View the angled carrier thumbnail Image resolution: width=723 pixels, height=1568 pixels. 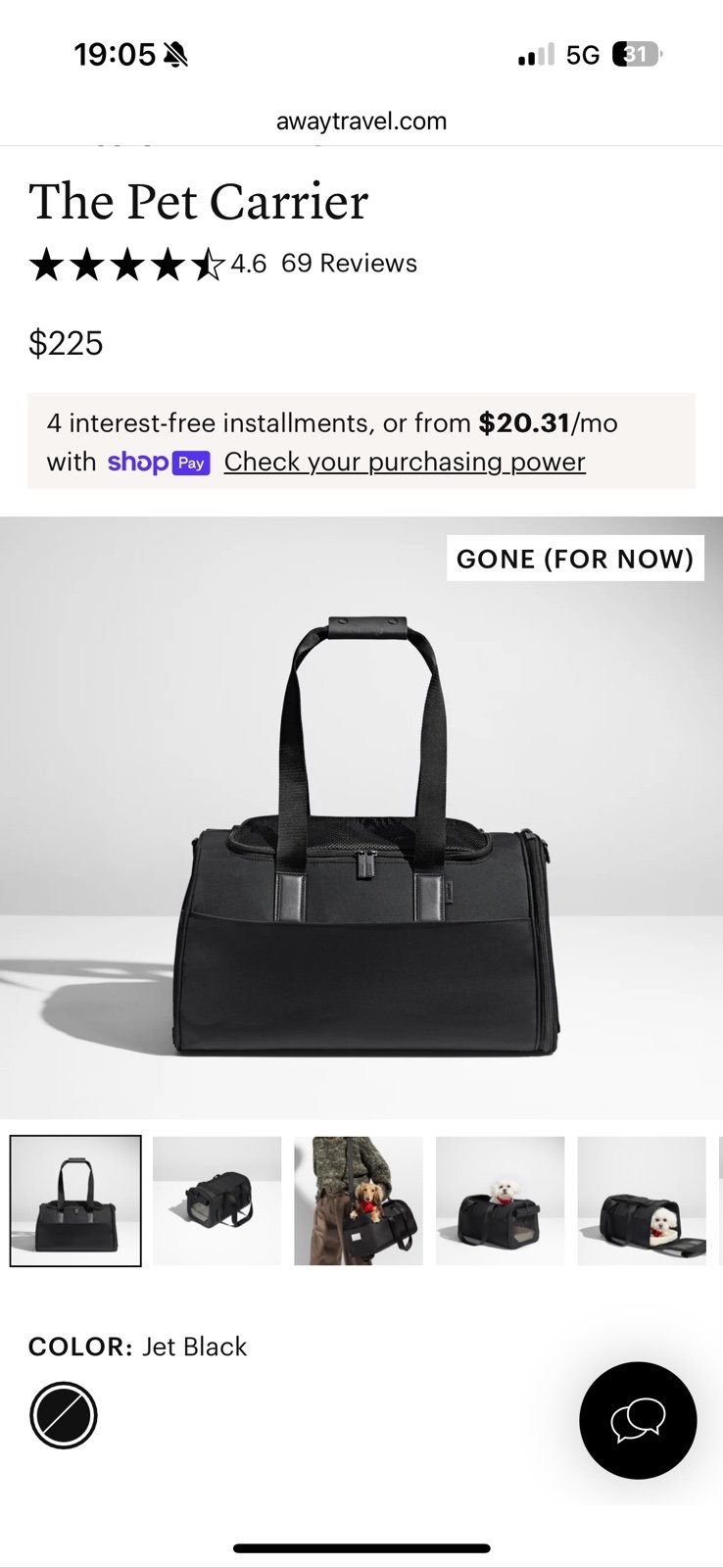[217, 1200]
